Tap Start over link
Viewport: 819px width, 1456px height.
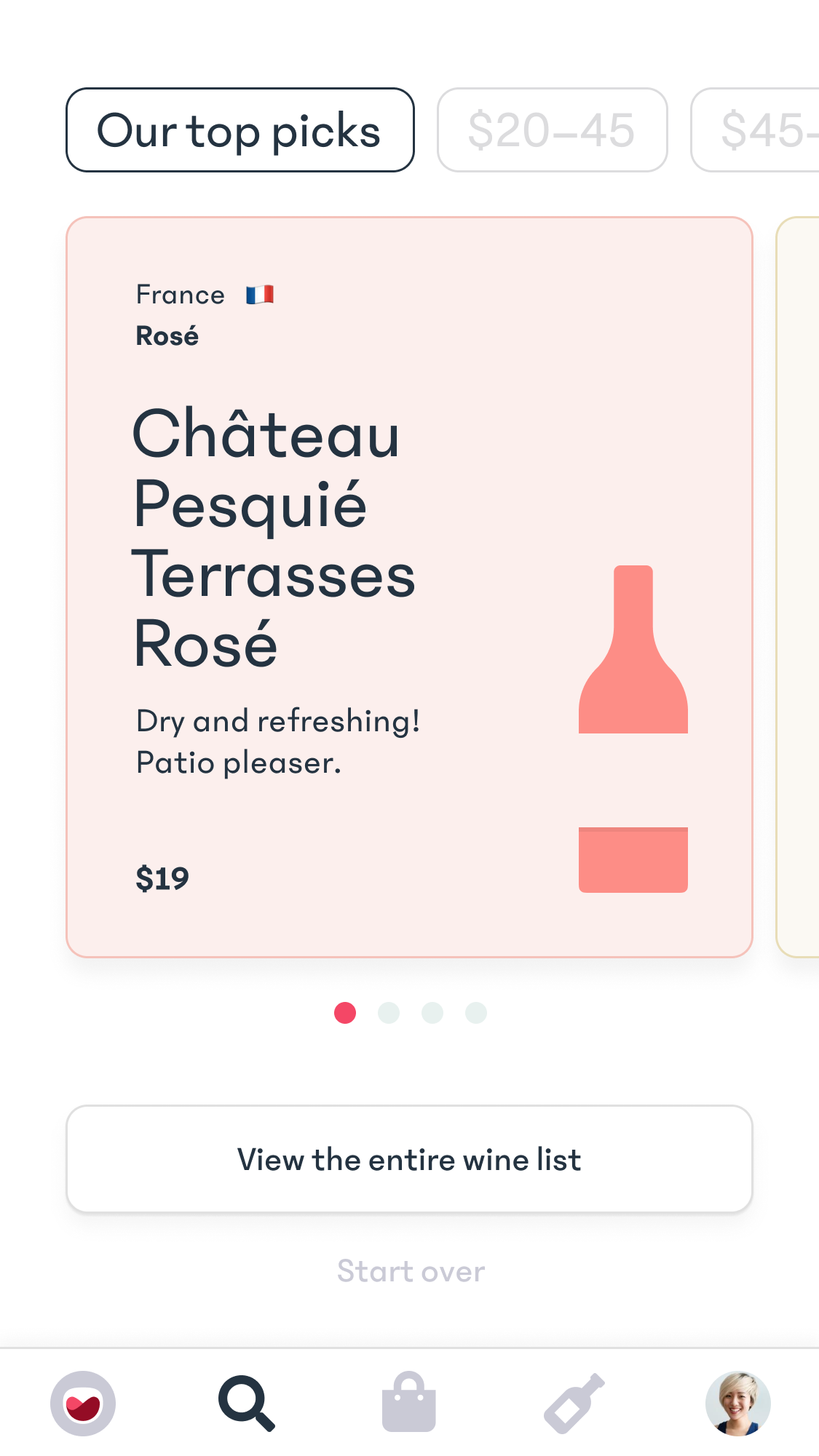411,1272
